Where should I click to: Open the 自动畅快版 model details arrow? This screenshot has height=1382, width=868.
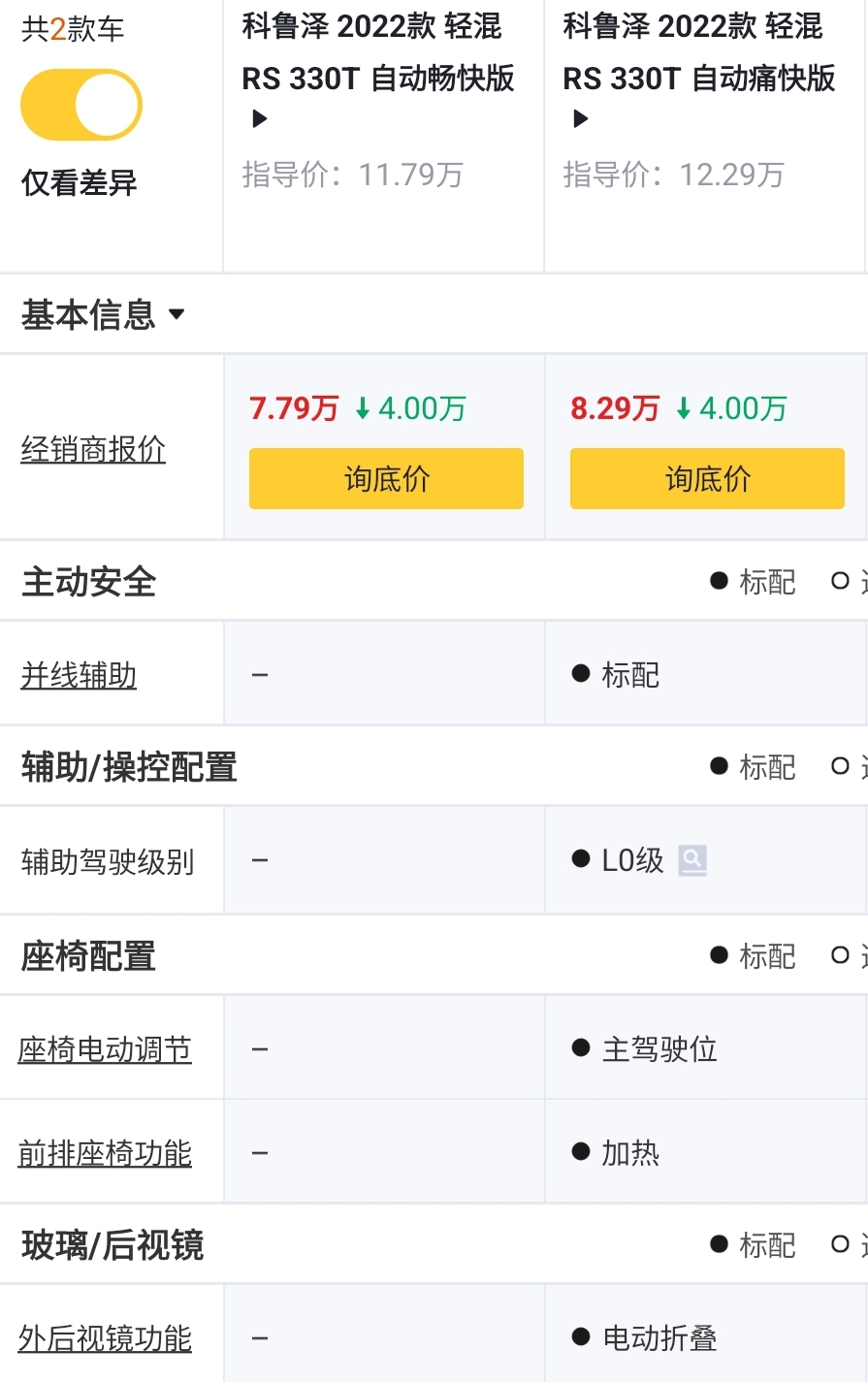coord(259,119)
